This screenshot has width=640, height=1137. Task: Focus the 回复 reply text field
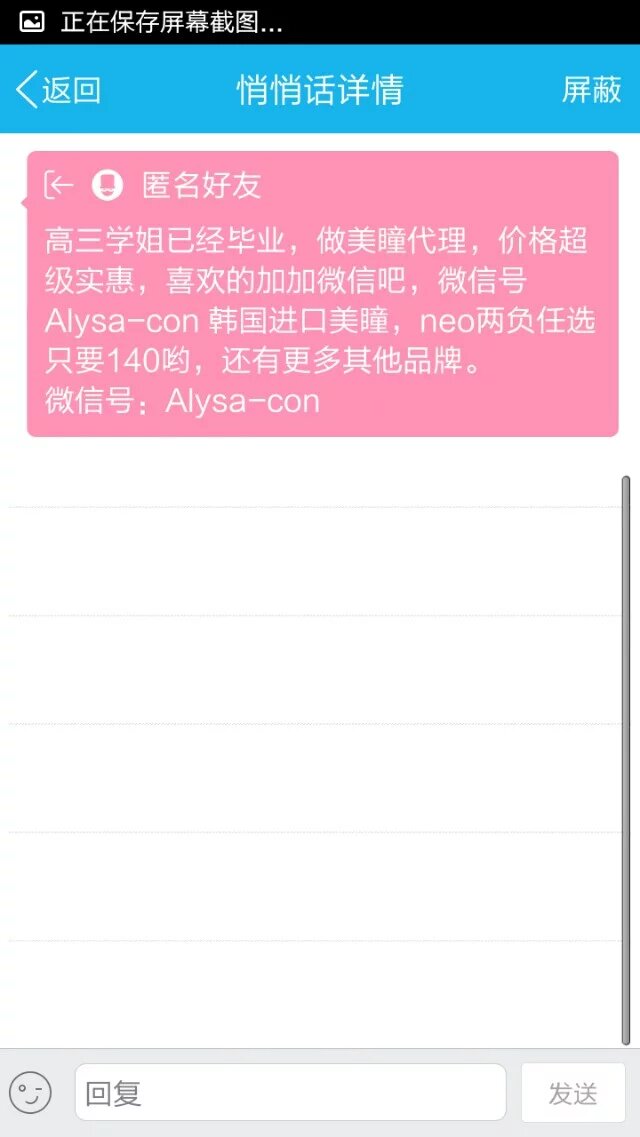(x=290, y=1092)
